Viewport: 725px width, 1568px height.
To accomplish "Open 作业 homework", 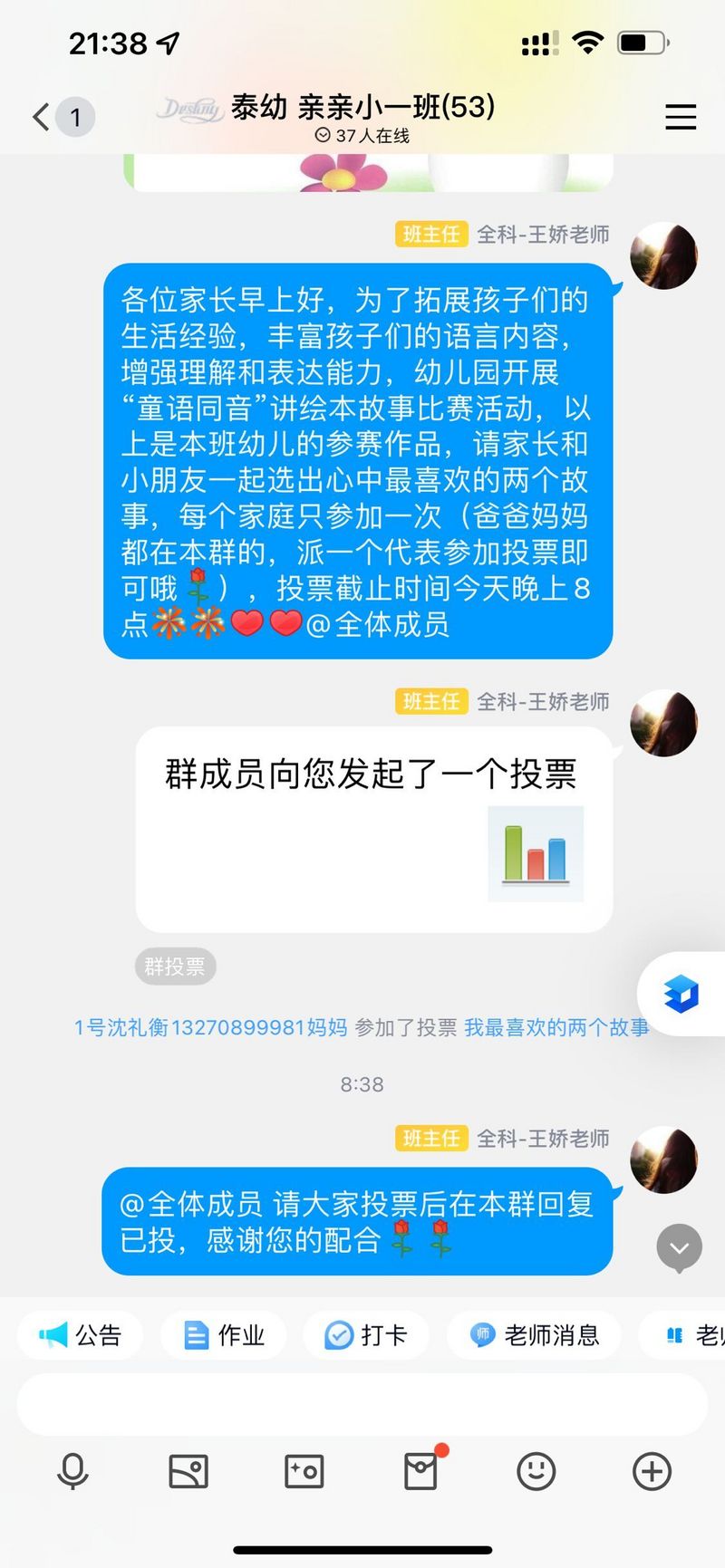I will pyautogui.click(x=224, y=1334).
